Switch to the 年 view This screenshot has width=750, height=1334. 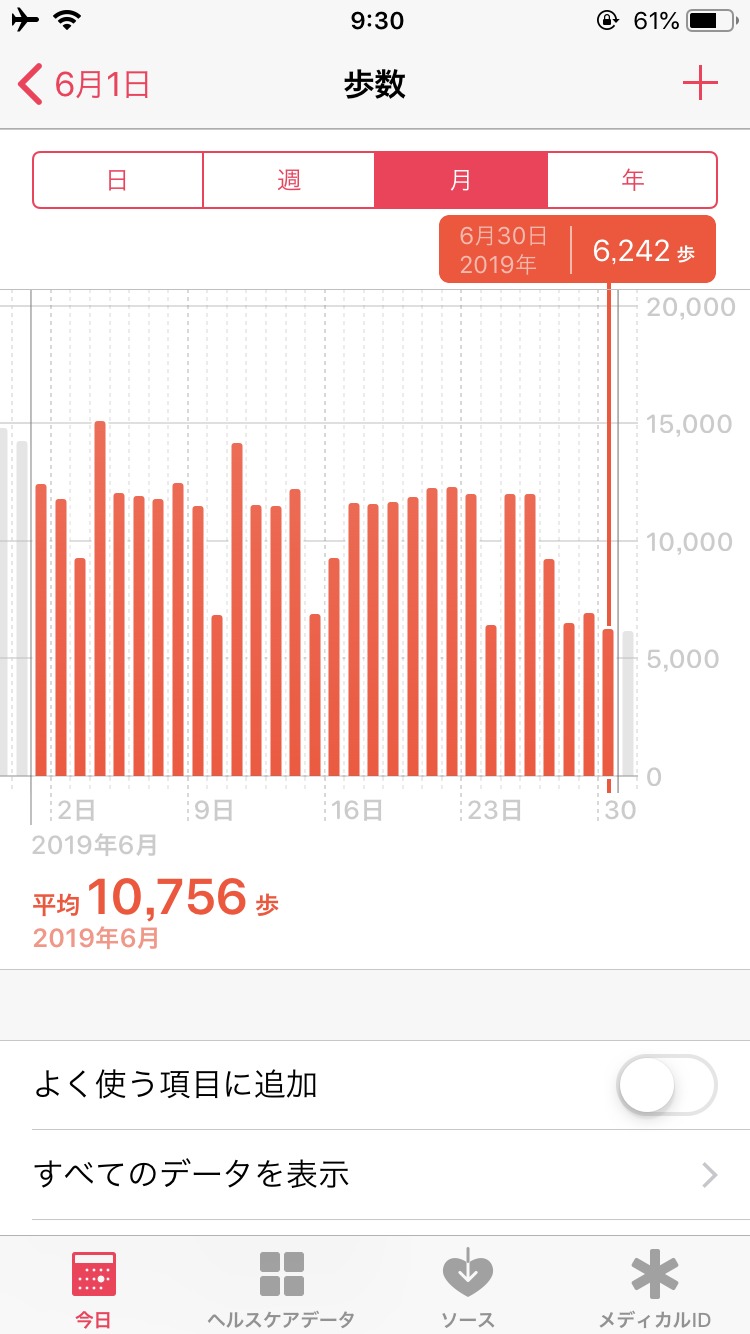[x=633, y=180]
